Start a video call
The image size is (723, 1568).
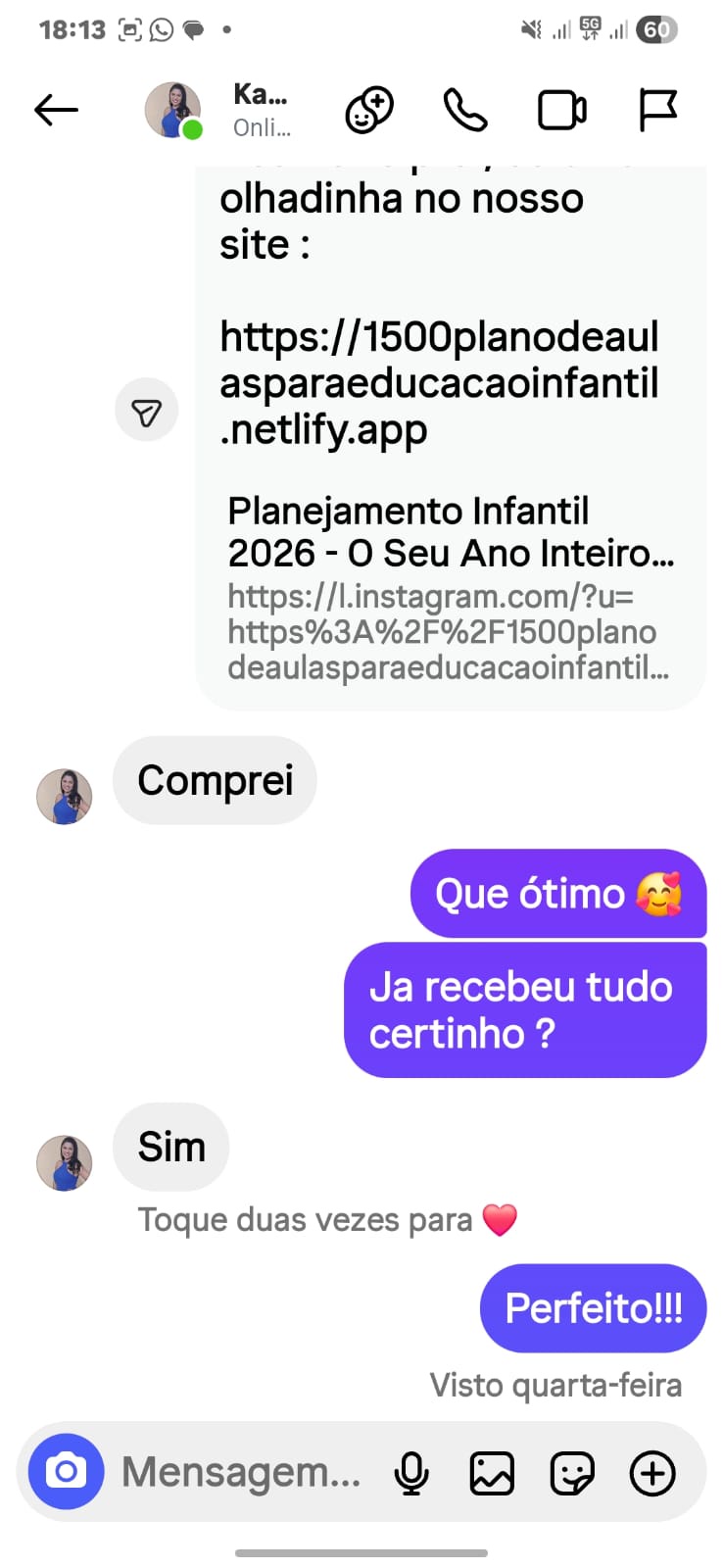560,111
